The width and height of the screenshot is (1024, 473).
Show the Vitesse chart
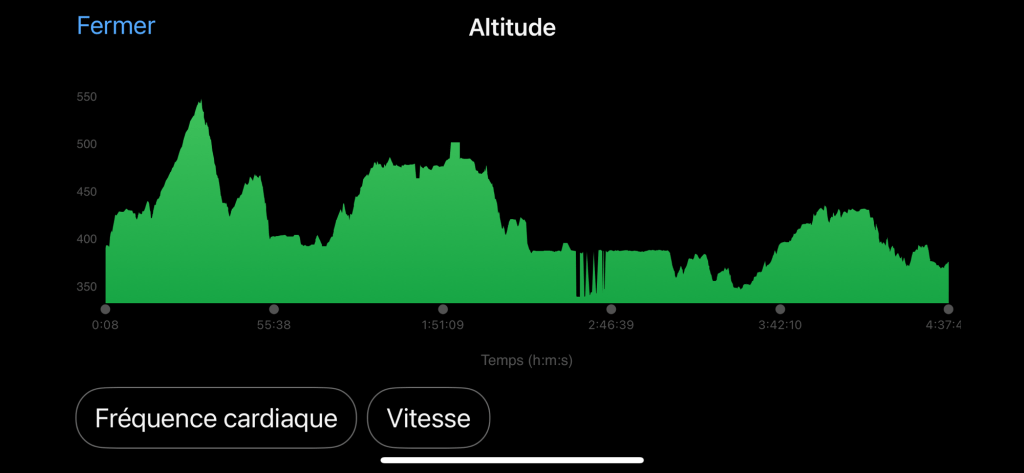(429, 417)
